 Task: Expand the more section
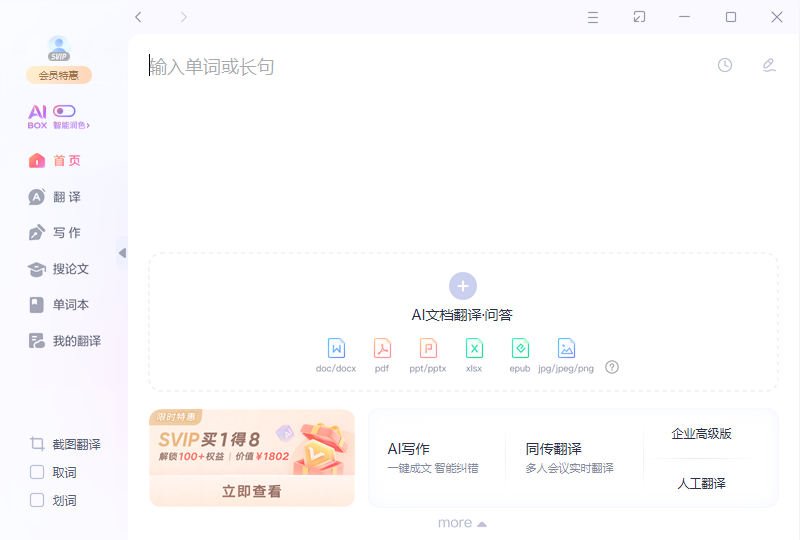tap(462, 523)
